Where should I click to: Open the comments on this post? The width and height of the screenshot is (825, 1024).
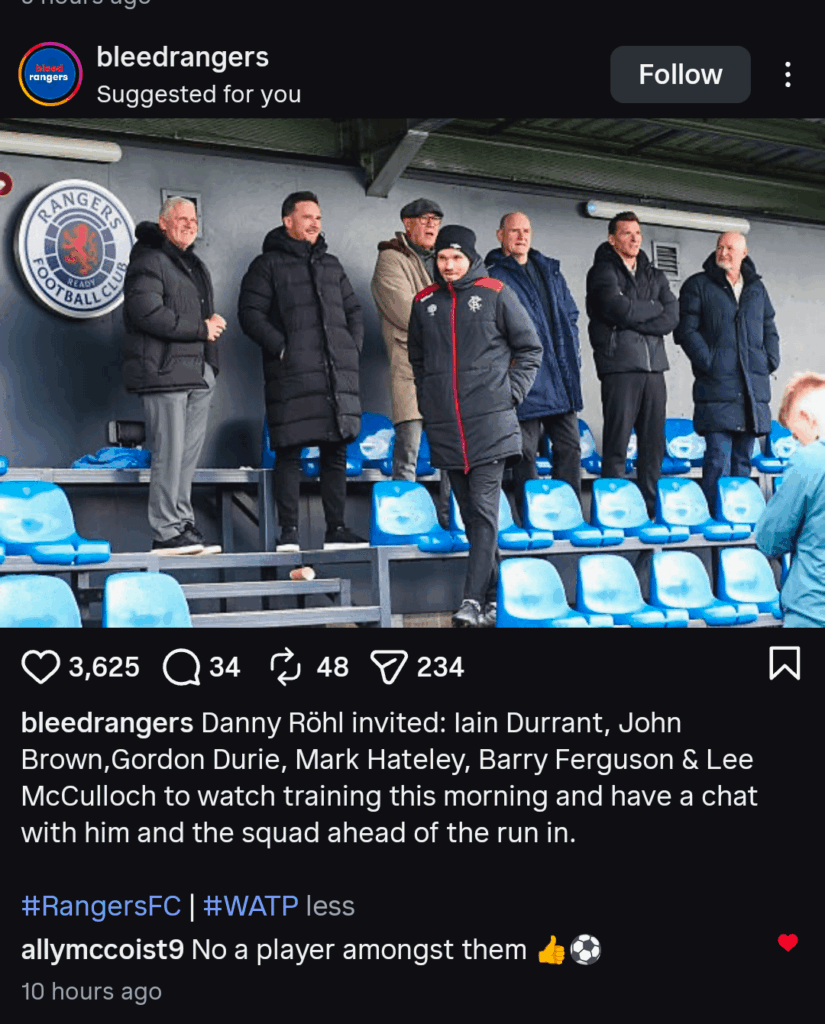click(x=182, y=667)
